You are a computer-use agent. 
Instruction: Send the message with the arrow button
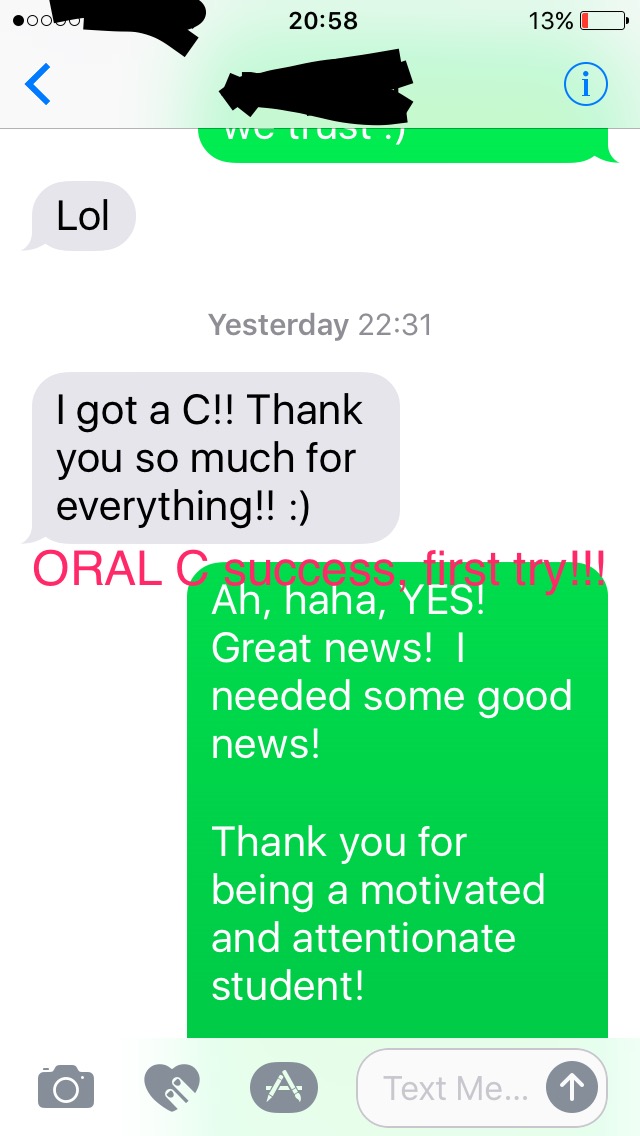(572, 1087)
